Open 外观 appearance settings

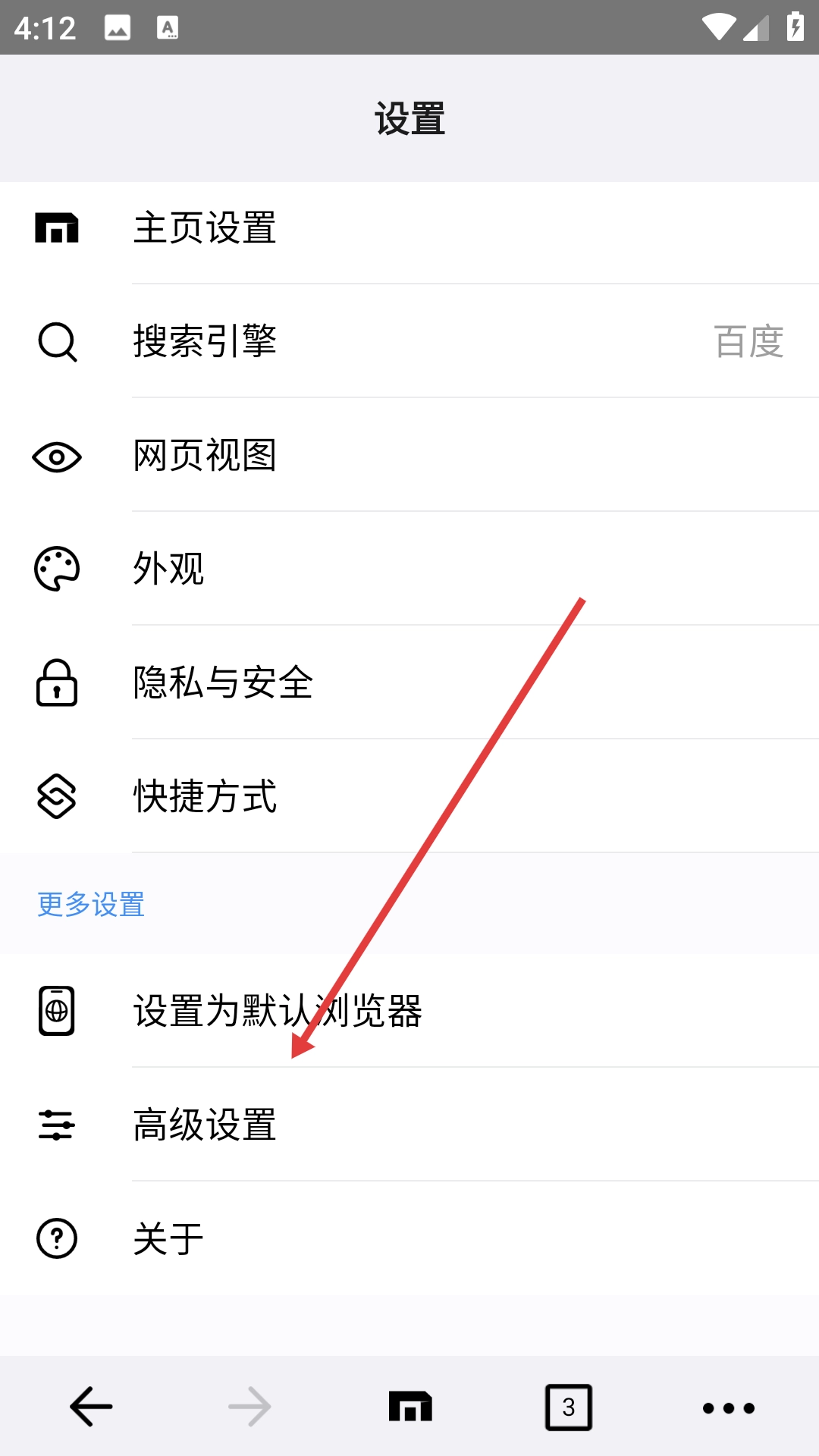pos(409,569)
